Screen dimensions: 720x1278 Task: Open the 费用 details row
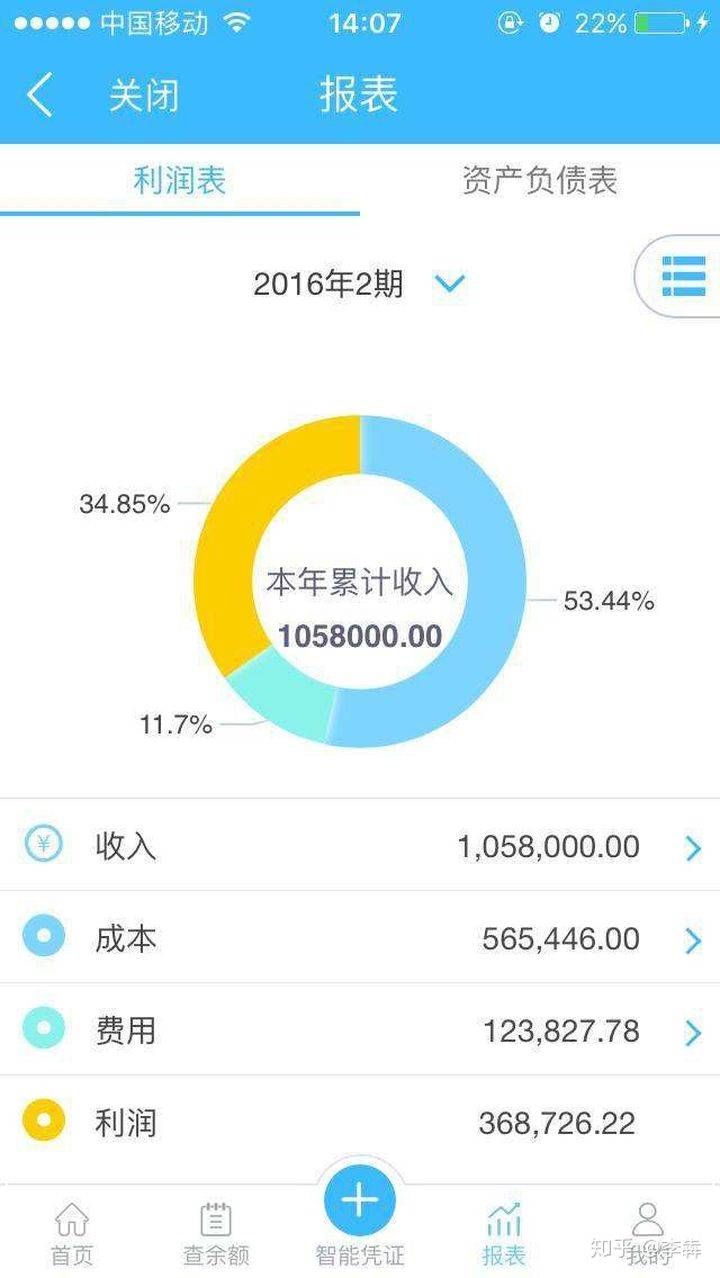pyautogui.click(x=360, y=1030)
